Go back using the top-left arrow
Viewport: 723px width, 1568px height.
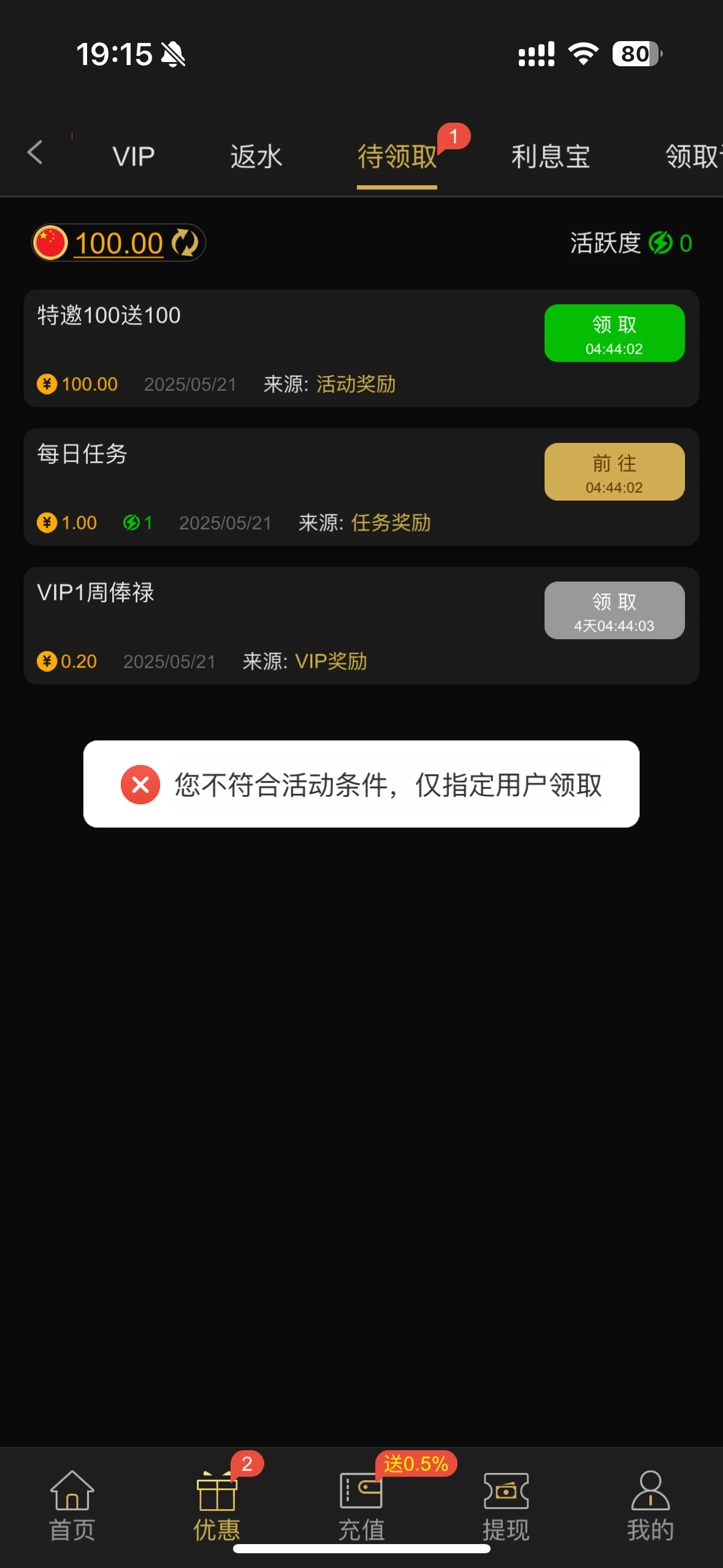coord(36,153)
